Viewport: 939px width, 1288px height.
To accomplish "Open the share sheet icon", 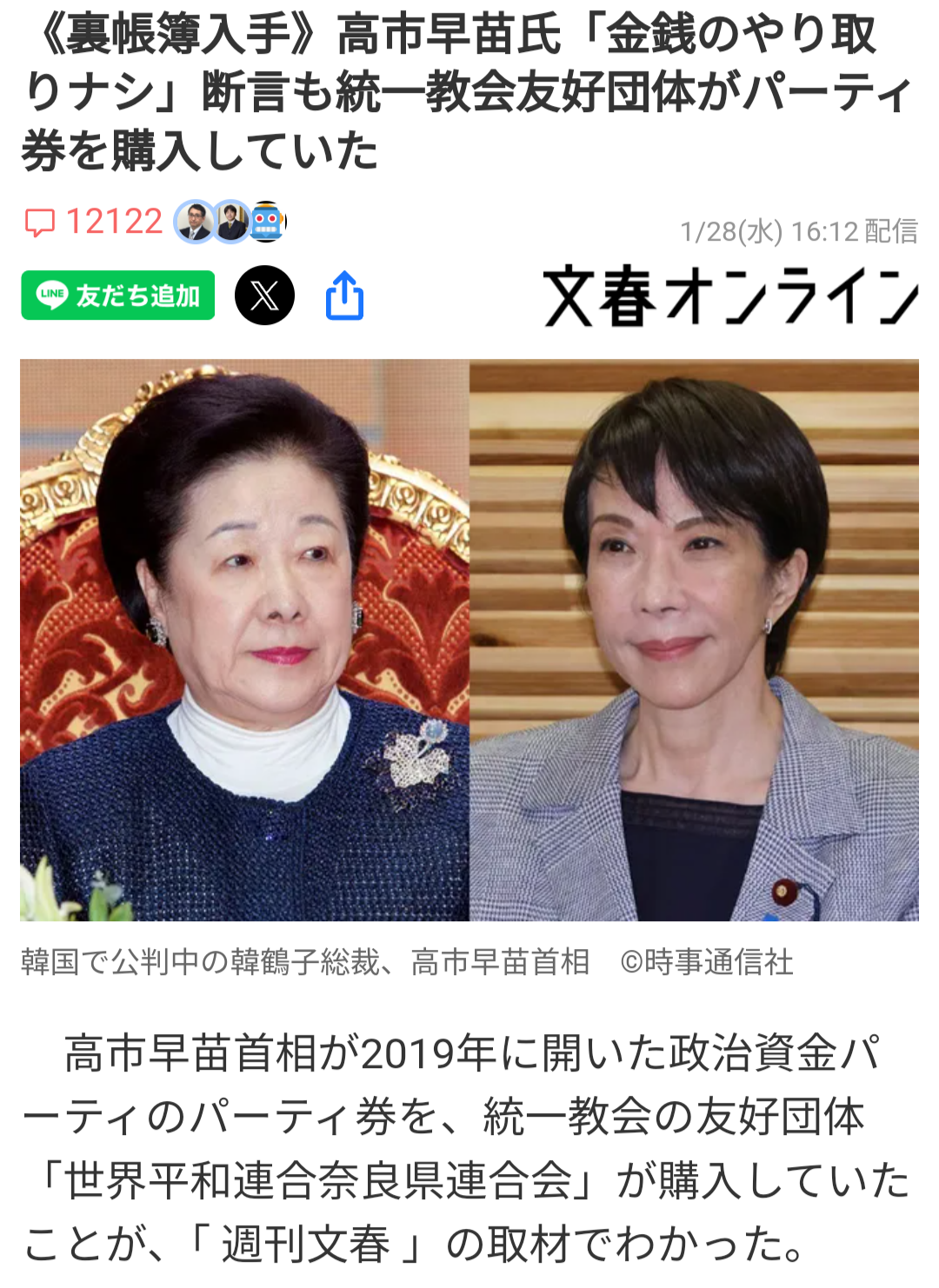I will pos(344,295).
